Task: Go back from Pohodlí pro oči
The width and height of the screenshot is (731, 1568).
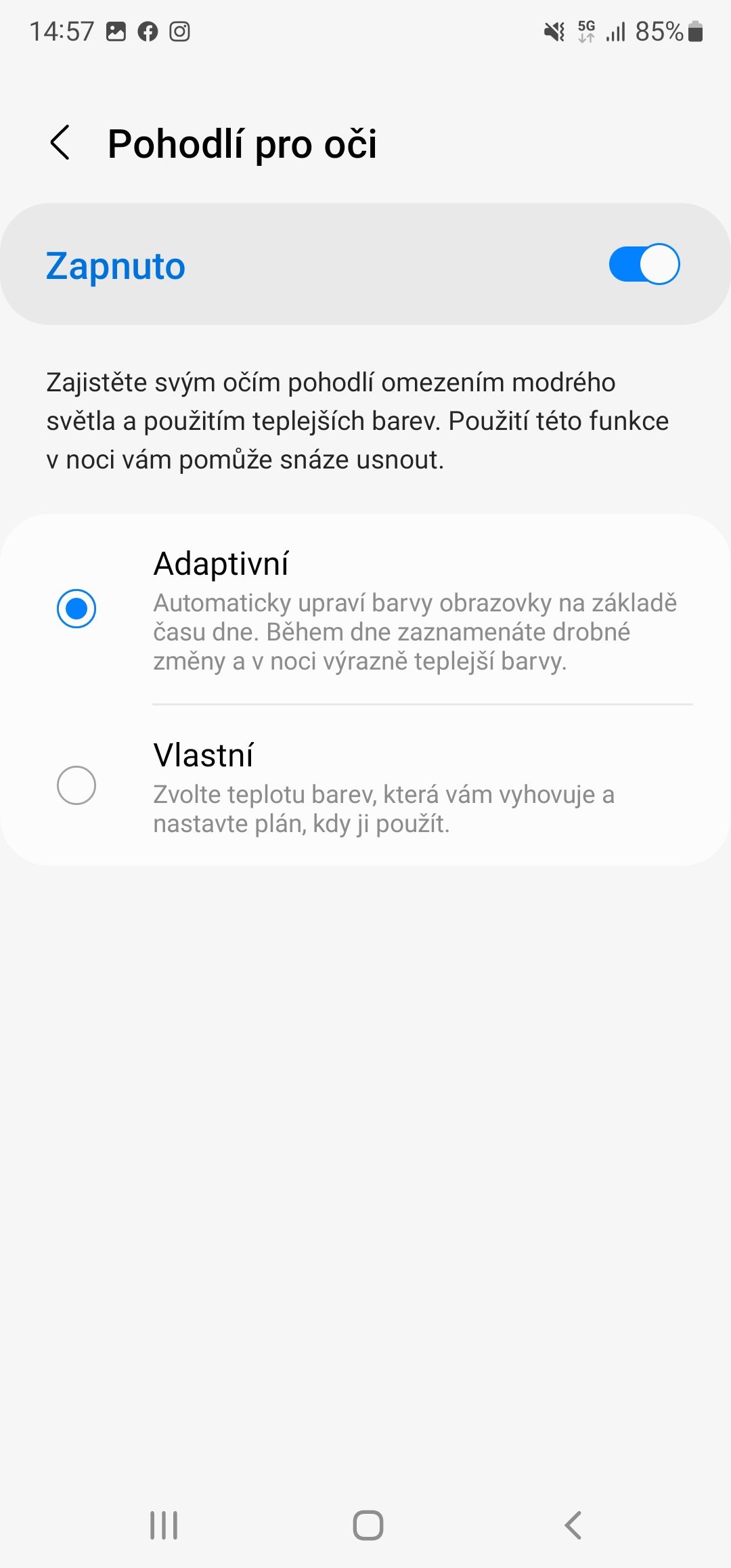Action: coord(60,143)
